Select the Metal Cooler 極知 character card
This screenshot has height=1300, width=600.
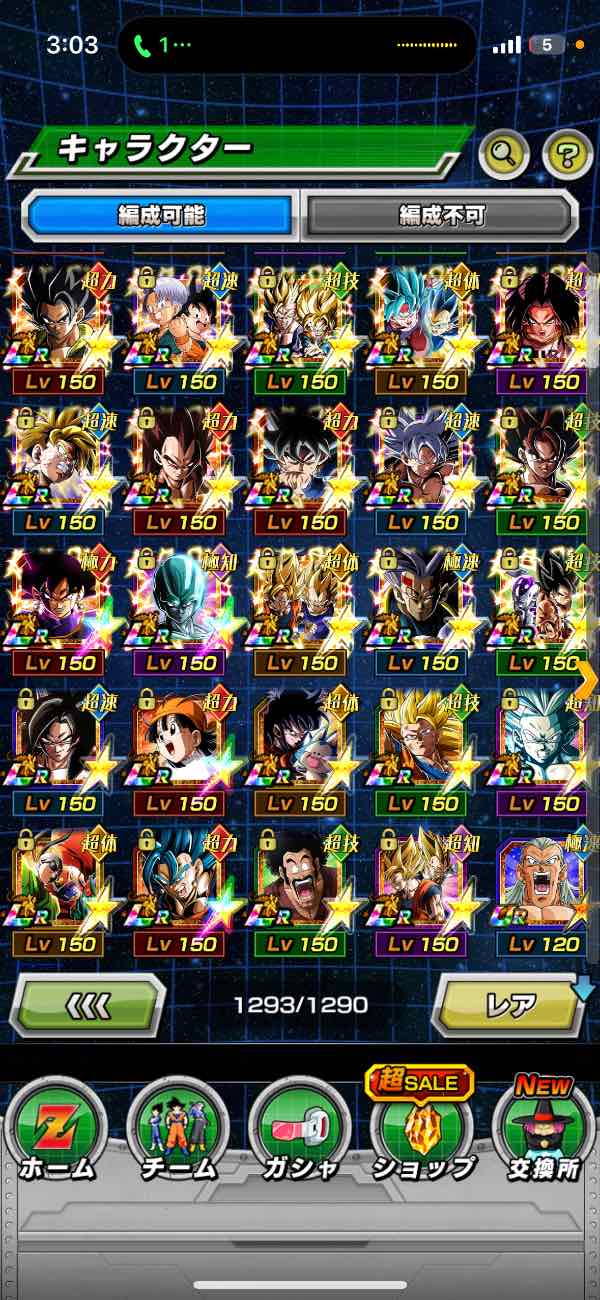180,607
